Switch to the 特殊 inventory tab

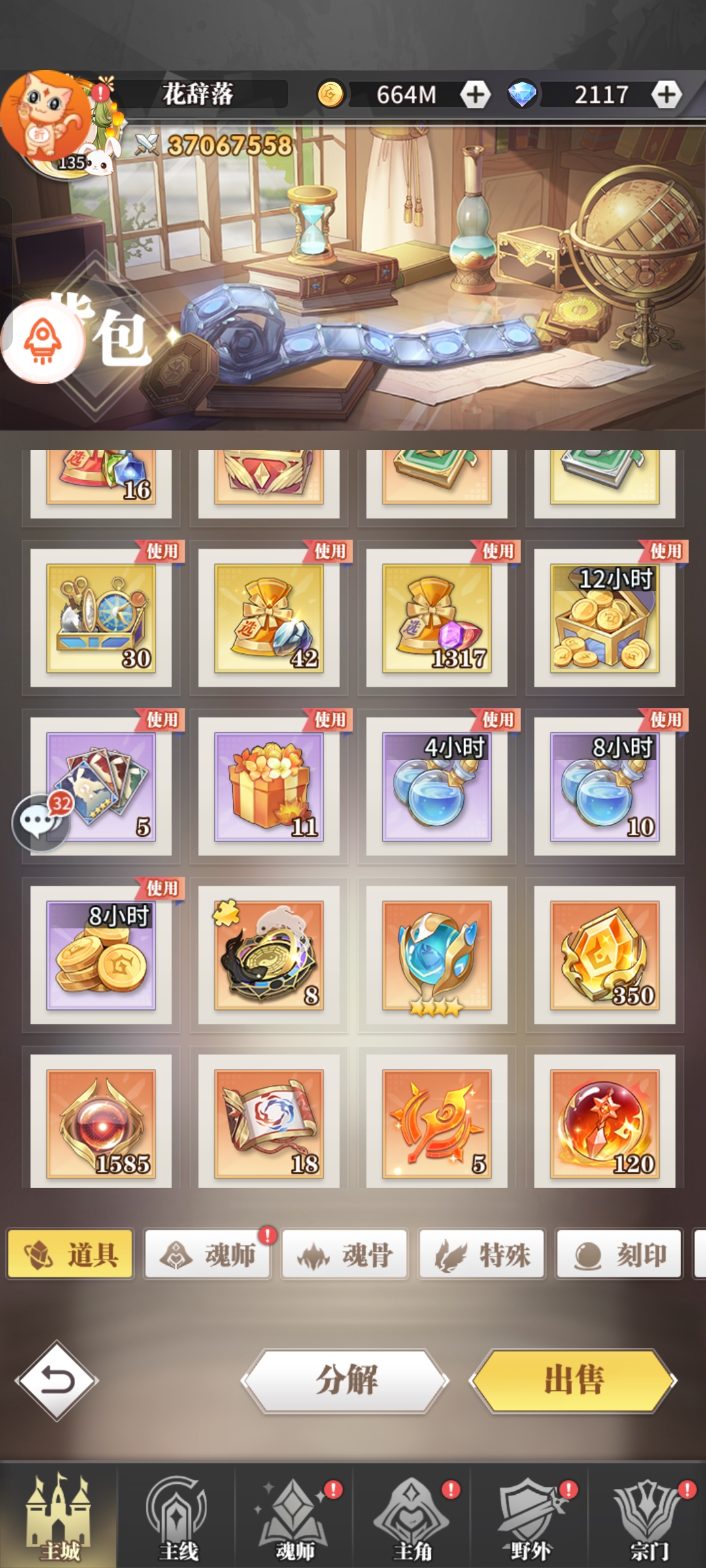pos(482,1254)
